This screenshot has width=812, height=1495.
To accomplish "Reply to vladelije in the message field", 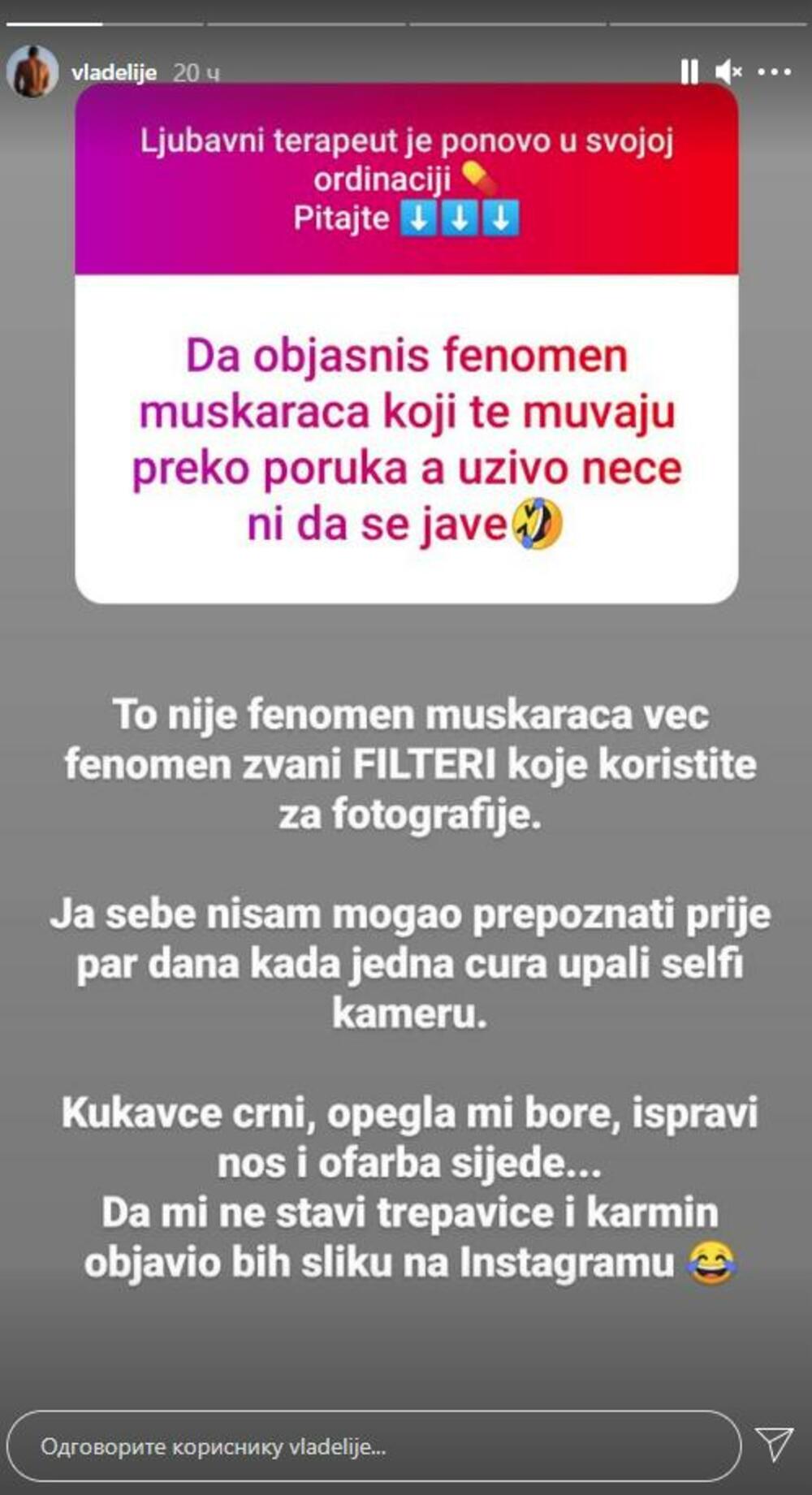I will click(374, 1446).
